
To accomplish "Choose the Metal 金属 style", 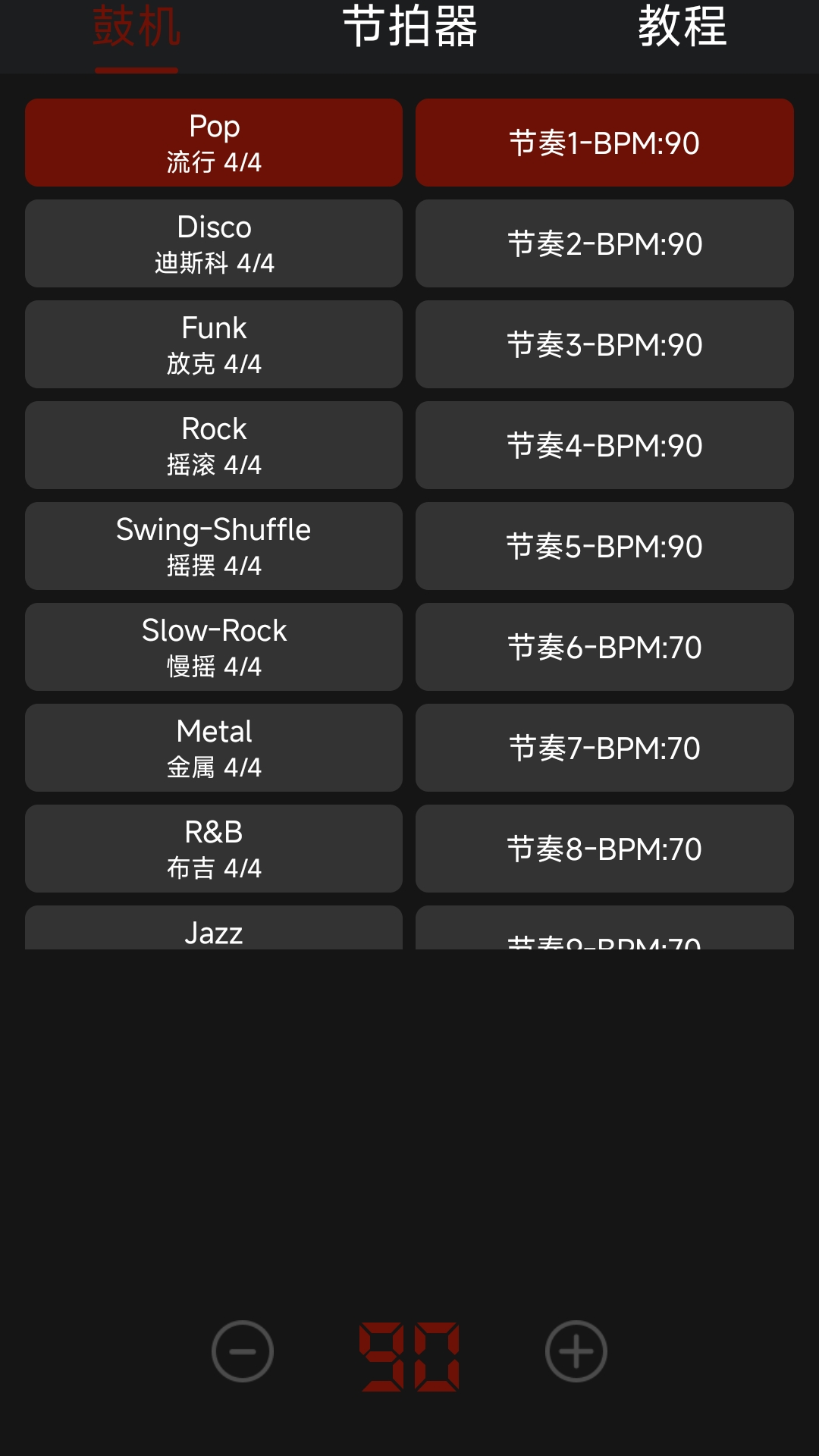I will [214, 748].
